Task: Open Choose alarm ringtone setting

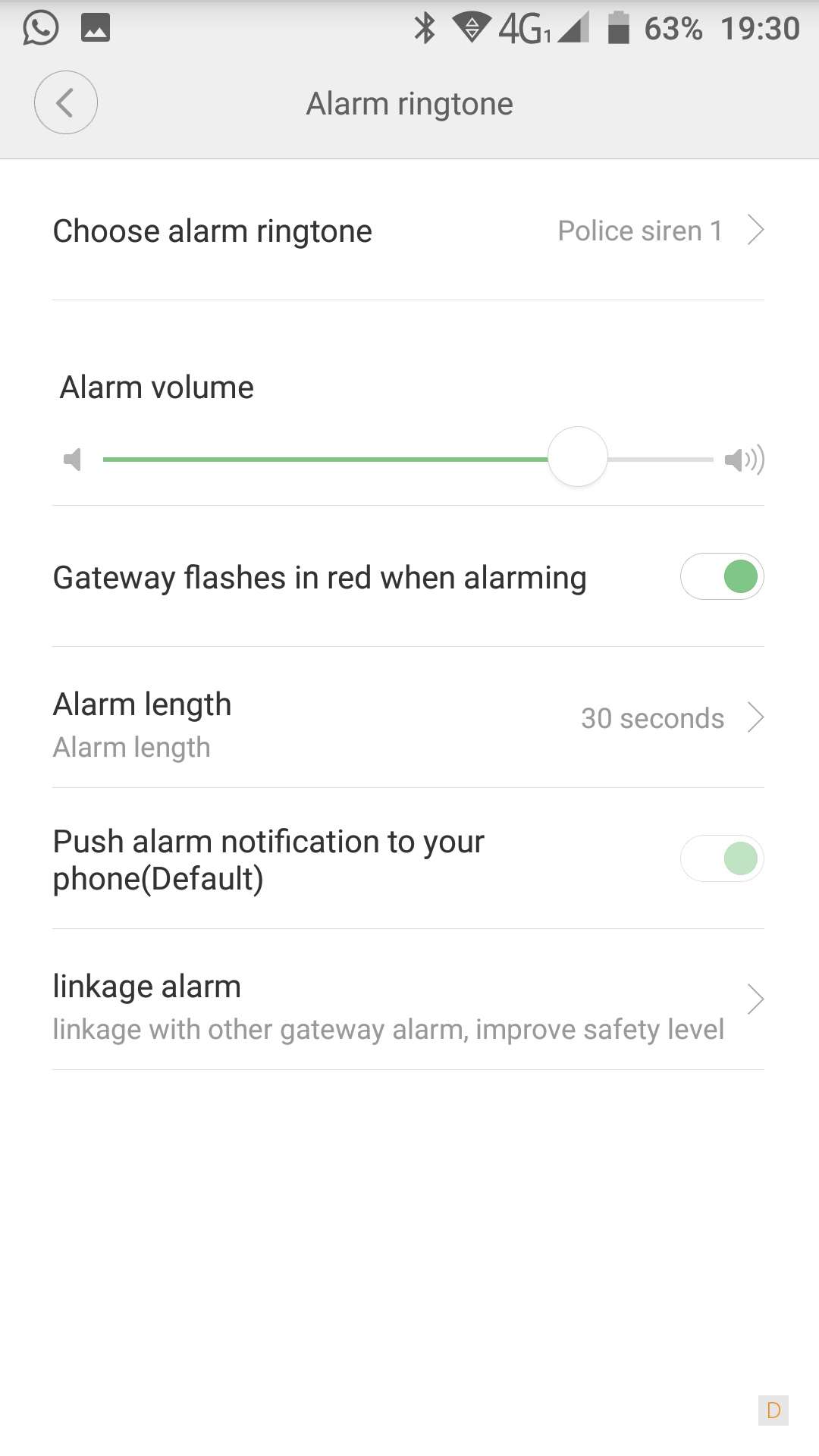Action: [x=408, y=231]
